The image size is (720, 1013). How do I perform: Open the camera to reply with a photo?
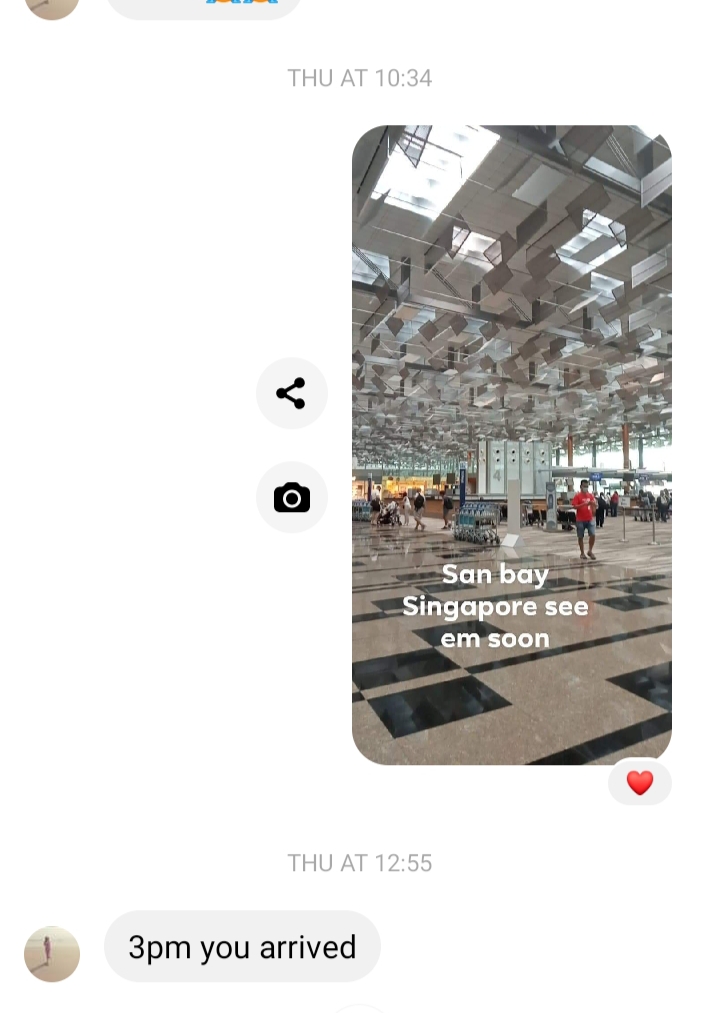click(x=291, y=497)
